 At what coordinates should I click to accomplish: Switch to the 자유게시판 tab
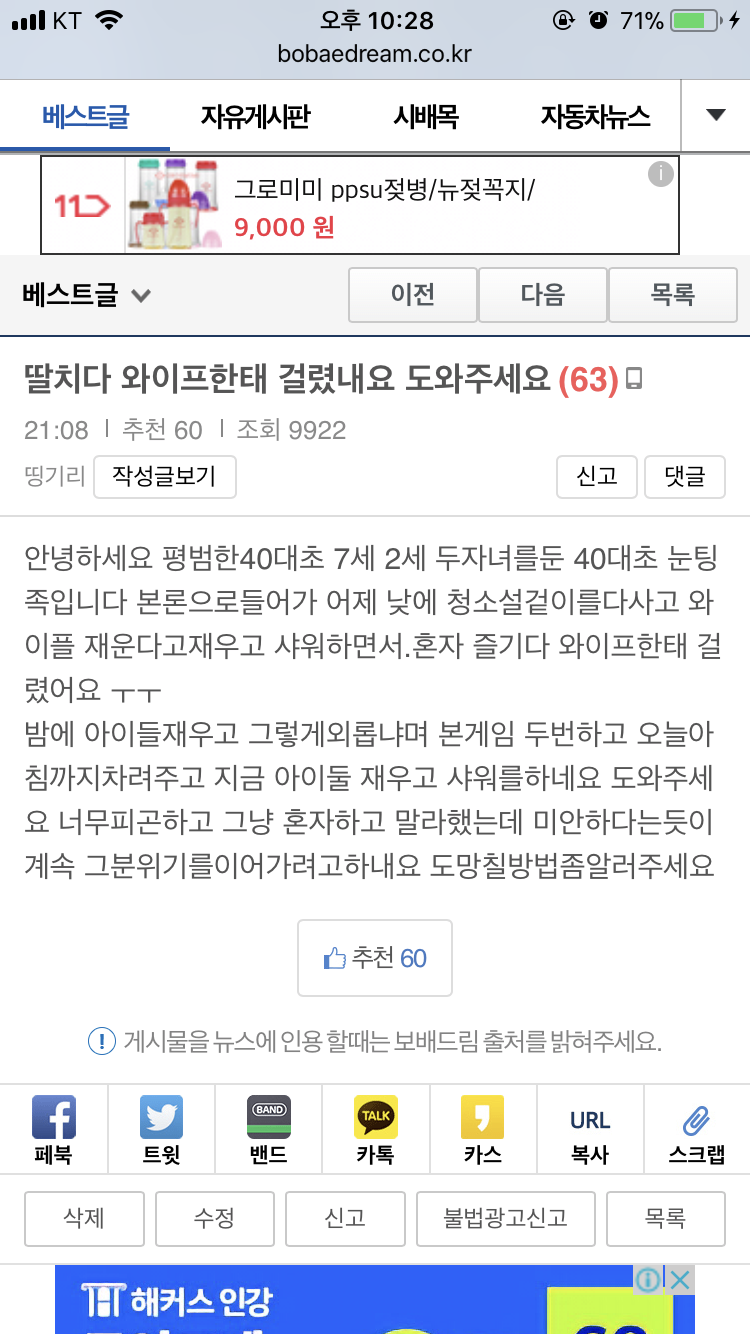(255, 116)
